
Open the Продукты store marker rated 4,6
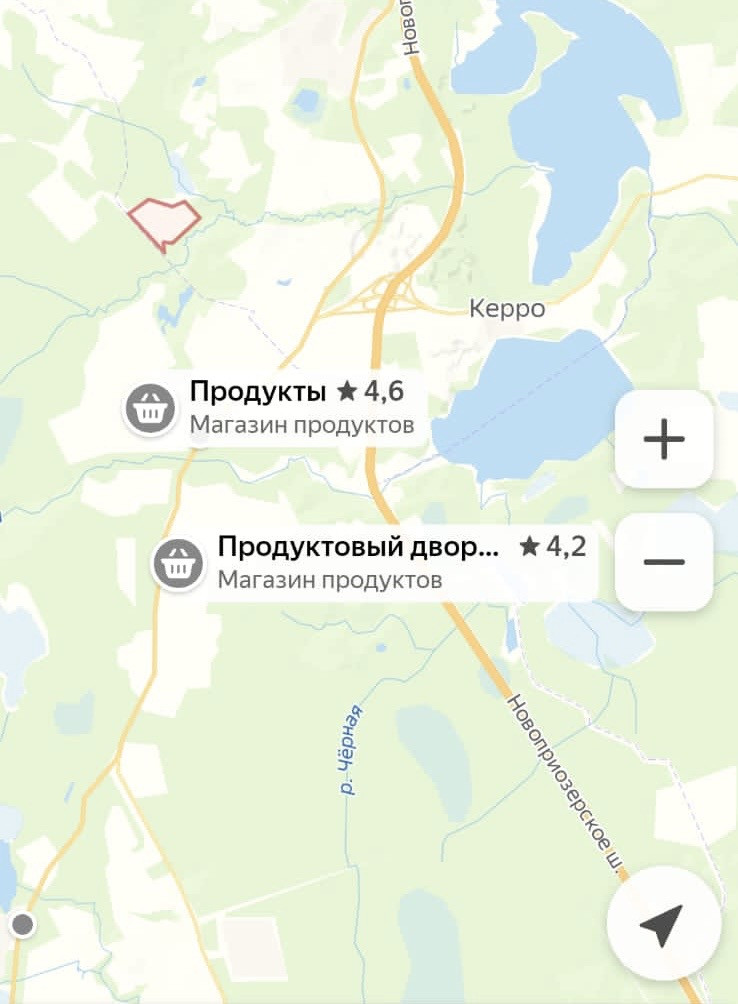[x=150, y=408]
